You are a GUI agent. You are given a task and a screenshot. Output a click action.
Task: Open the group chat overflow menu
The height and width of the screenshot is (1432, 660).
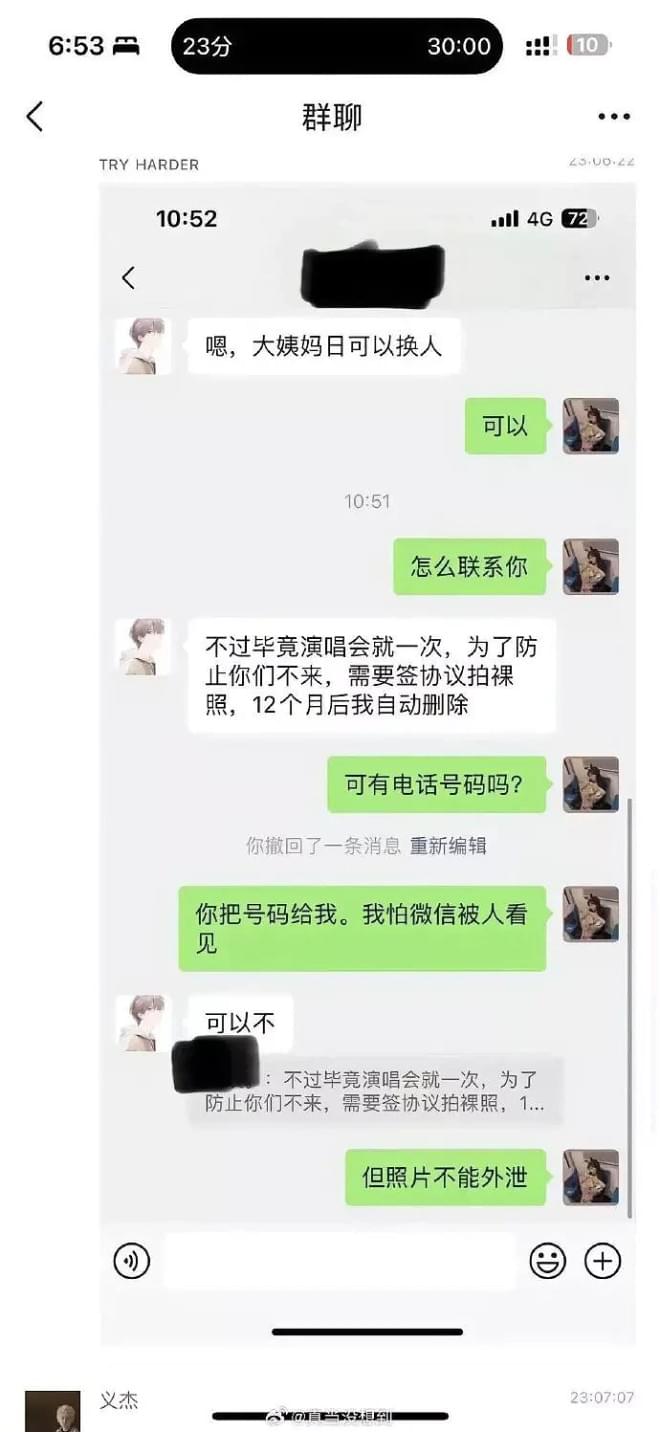pos(613,117)
